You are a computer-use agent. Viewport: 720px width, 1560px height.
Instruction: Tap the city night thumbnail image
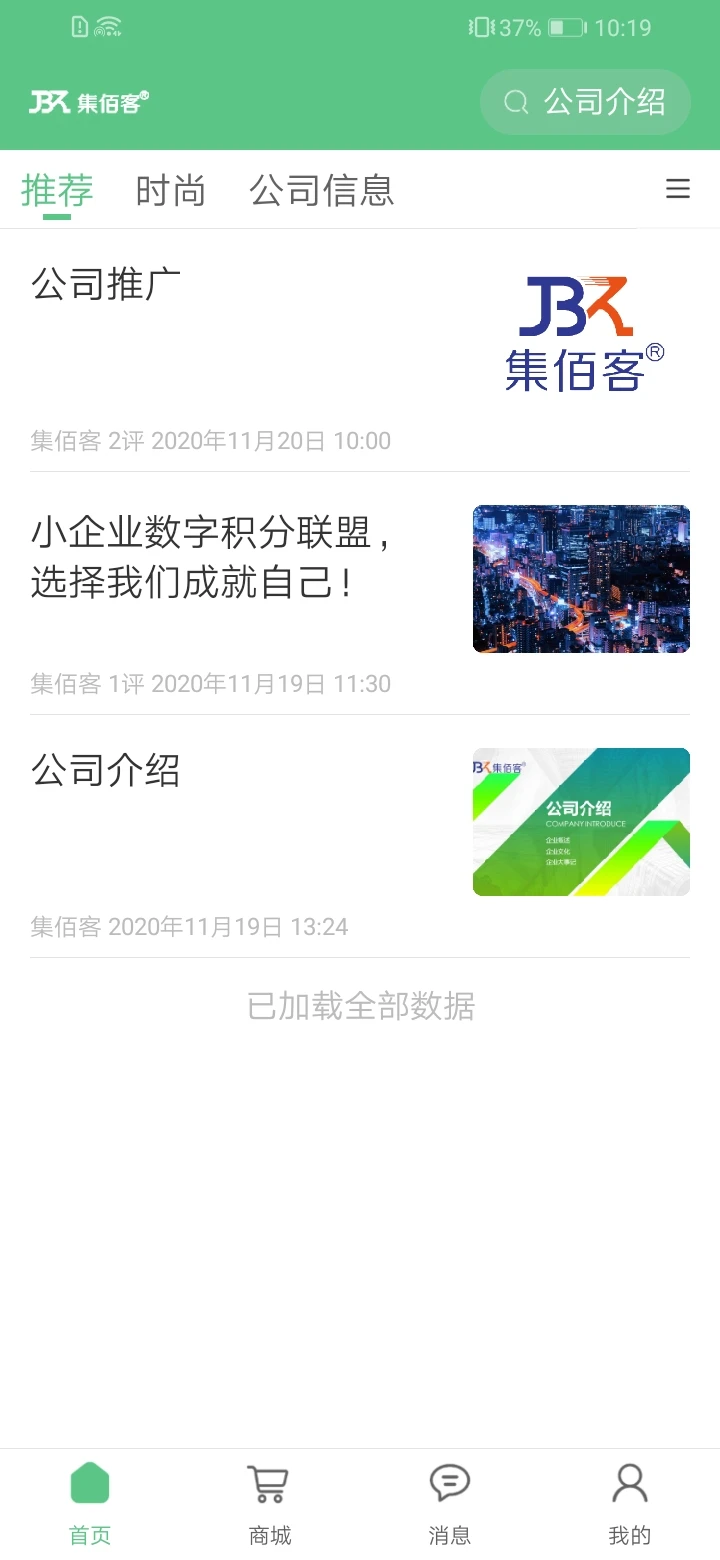tap(580, 578)
